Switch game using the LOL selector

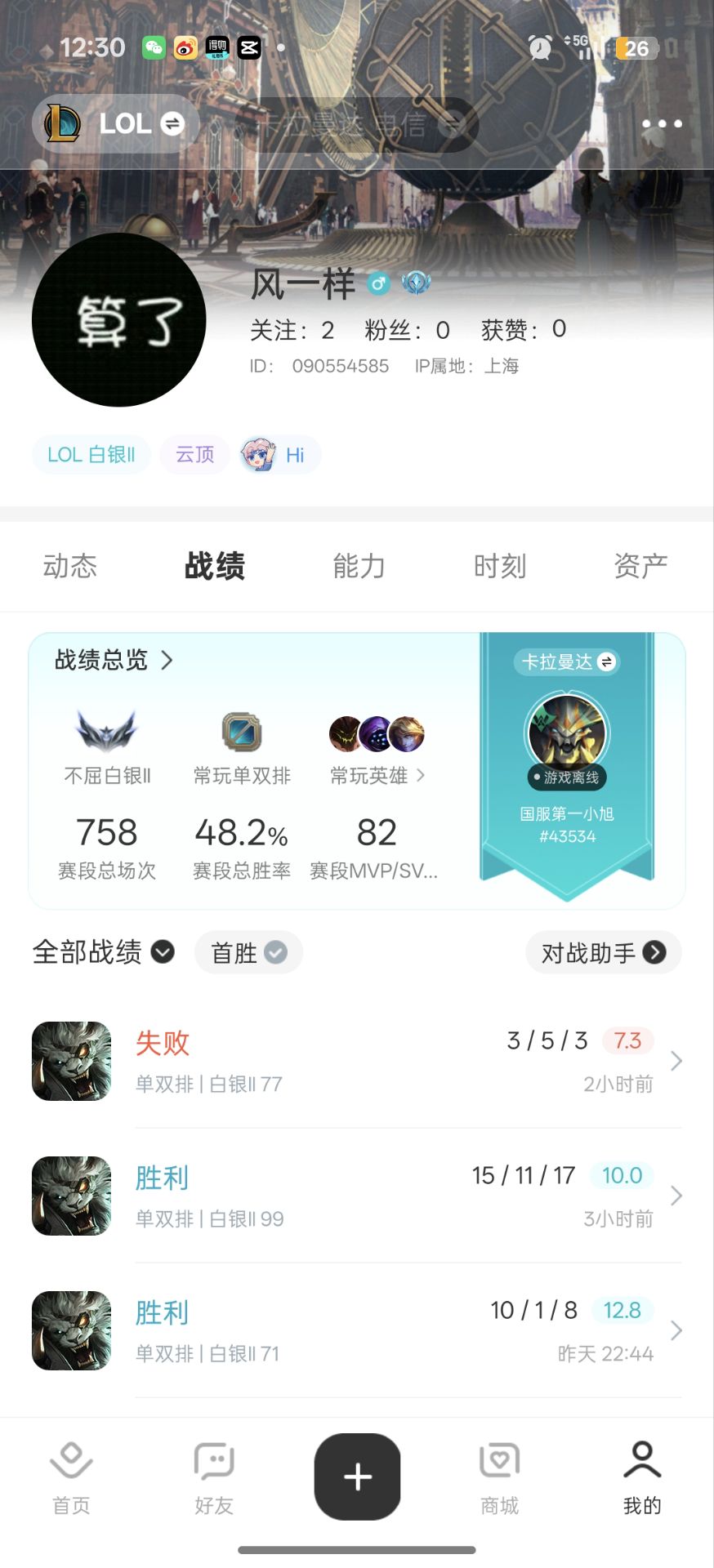[x=116, y=124]
